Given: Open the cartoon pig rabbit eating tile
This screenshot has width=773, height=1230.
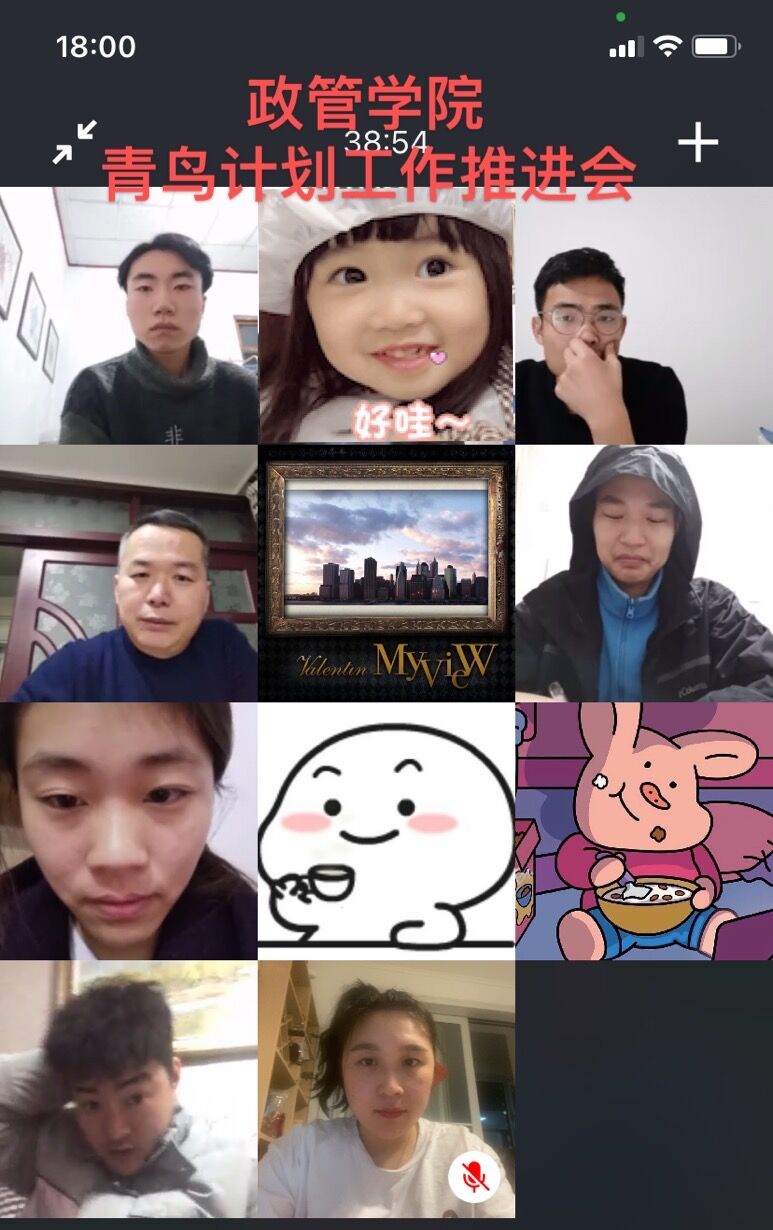Looking at the screenshot, I should coord(644,830).
